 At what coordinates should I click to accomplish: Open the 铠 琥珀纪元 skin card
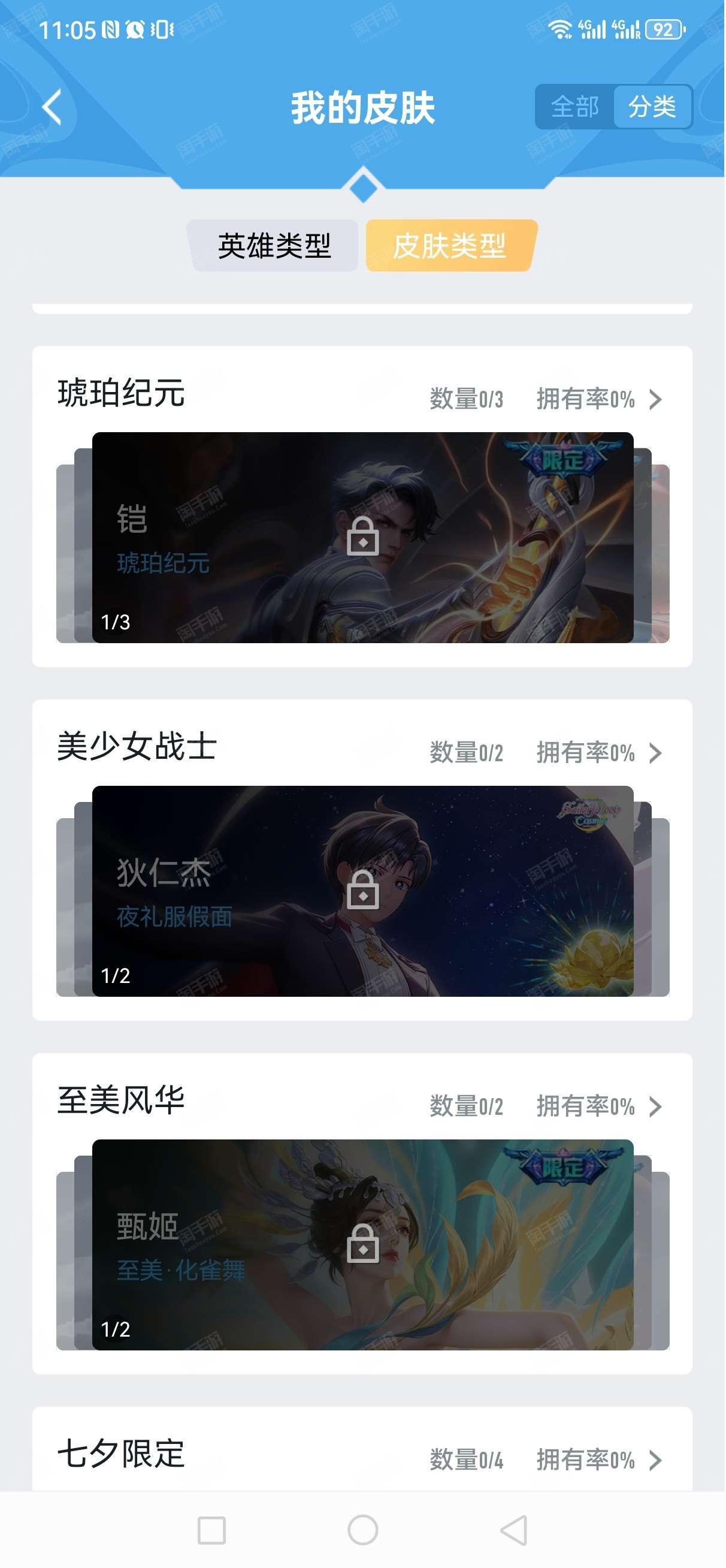point(362,538)
